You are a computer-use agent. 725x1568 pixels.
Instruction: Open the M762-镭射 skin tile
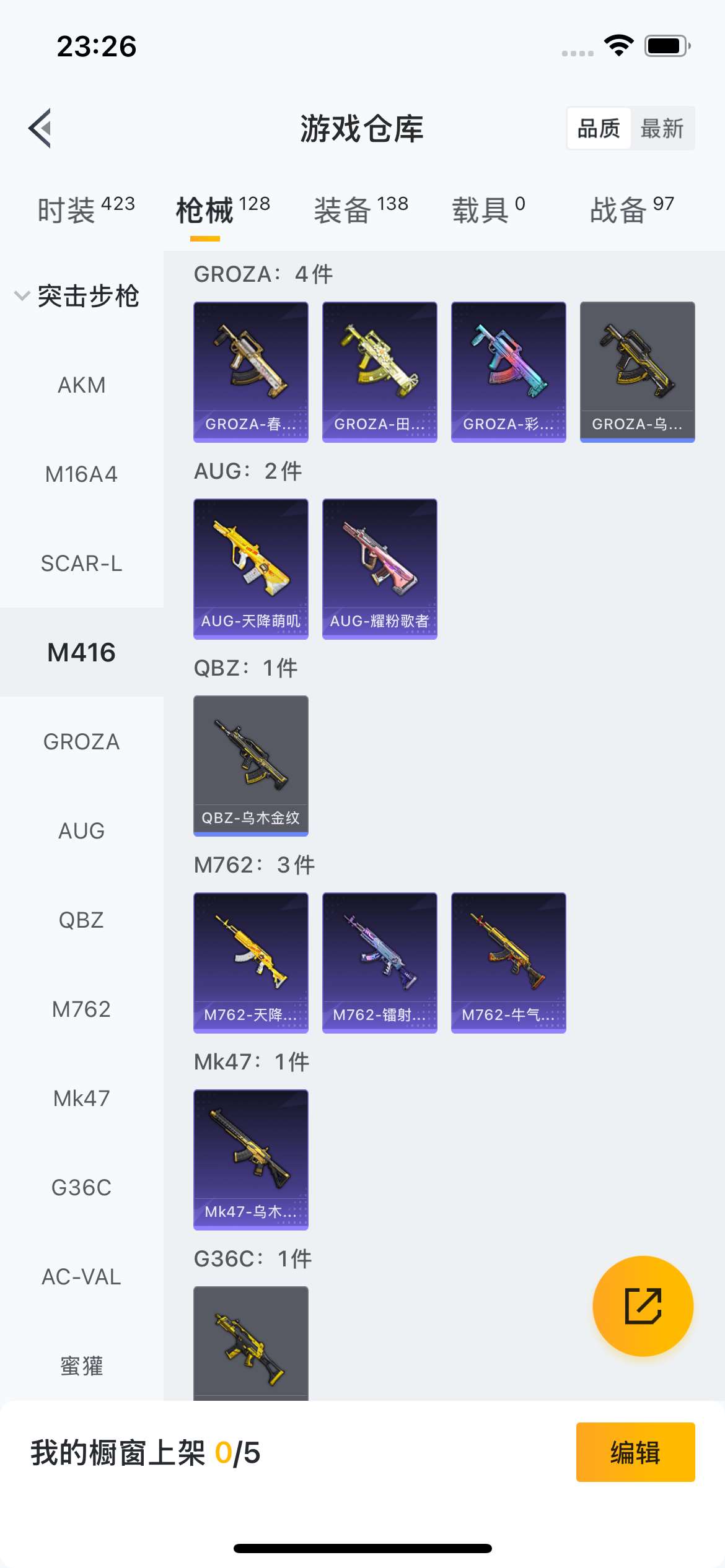(x=380, y=962)
